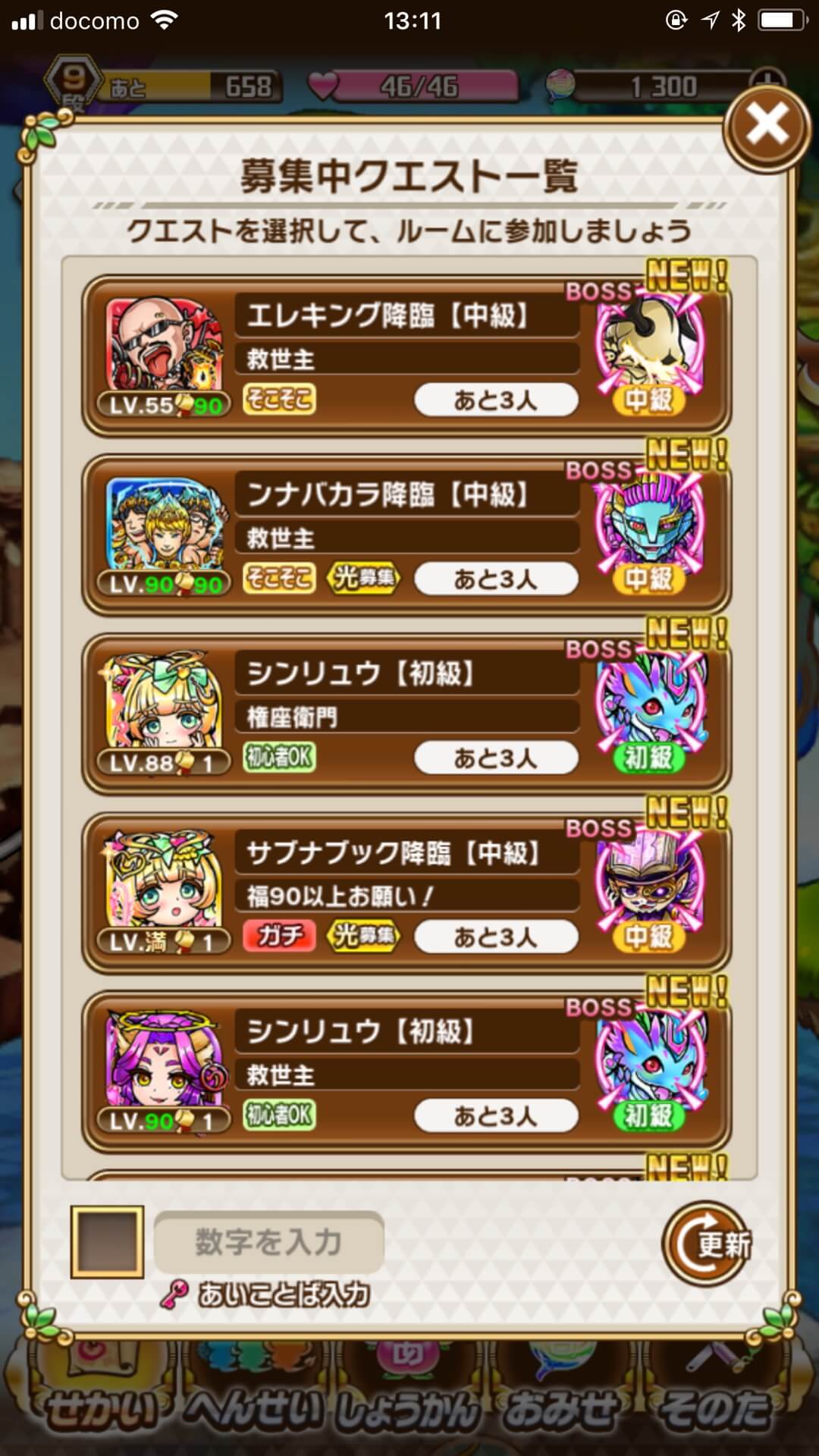Screen dimensions: 819x1456
Task: Join the サブナブック降臨【中級】 quest room
Action: pyautogui.click(x=406, y=893)
